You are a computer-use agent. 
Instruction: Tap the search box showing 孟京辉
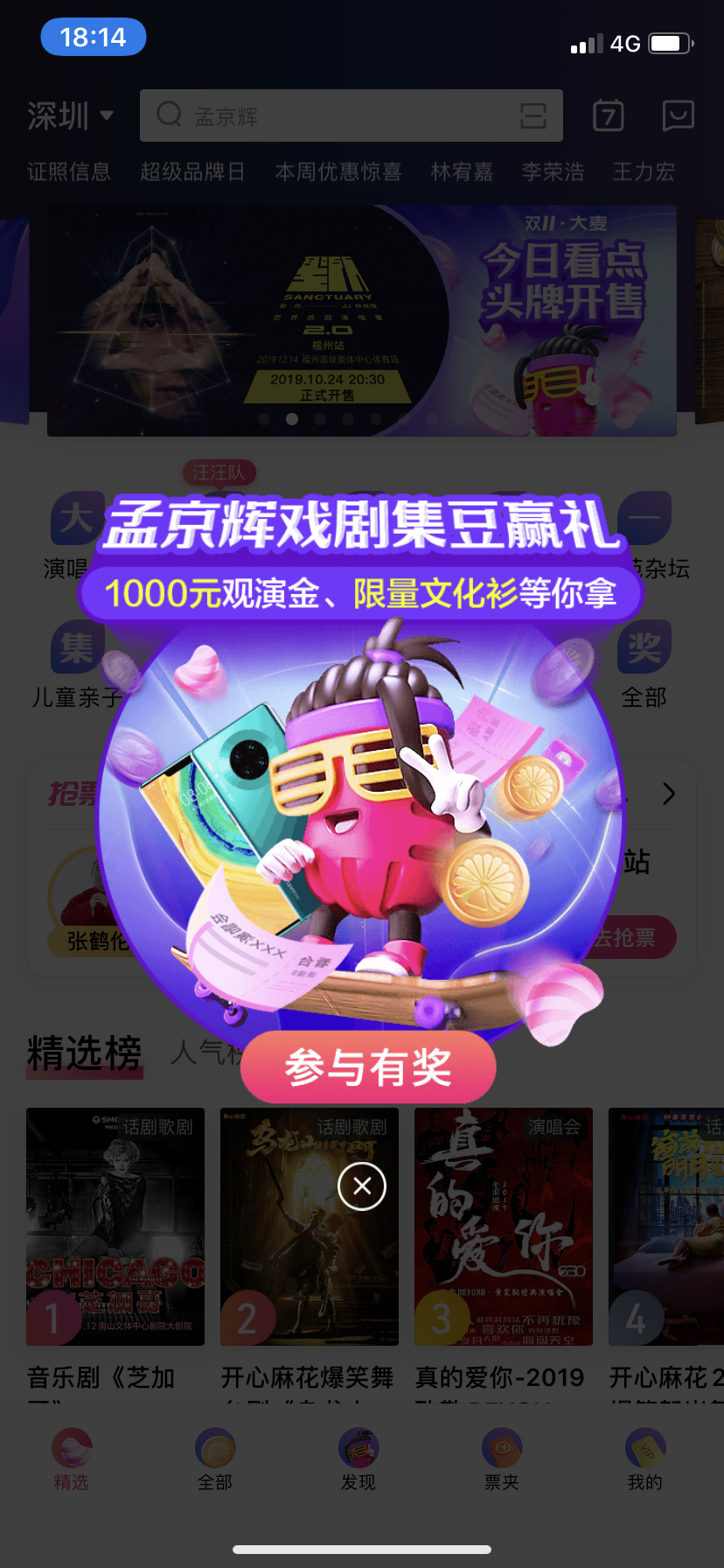352,115
